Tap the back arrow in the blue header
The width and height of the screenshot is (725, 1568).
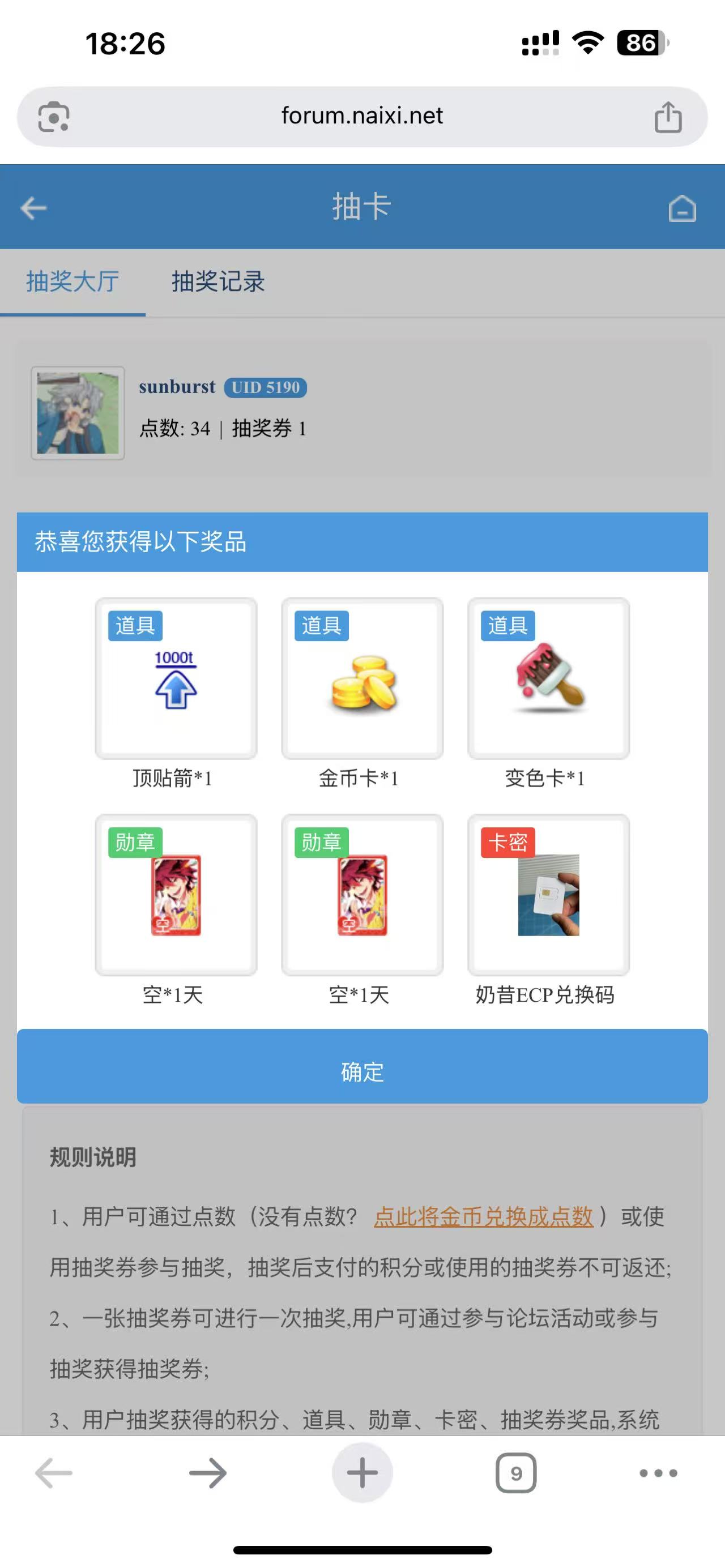pos(33,208)
